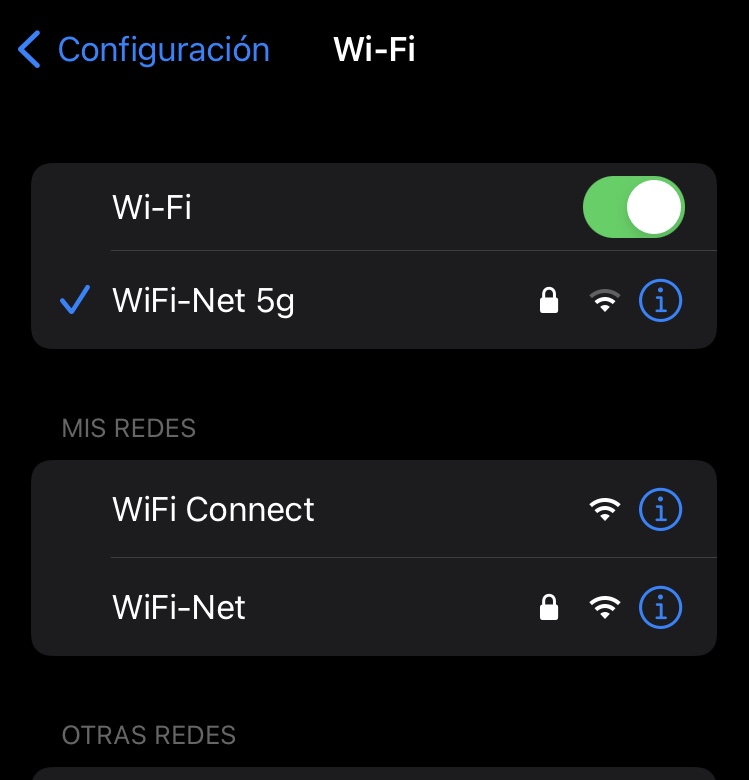Connect to WiFi Connect network
The image size is (749, 780).
tap(214, 510)
